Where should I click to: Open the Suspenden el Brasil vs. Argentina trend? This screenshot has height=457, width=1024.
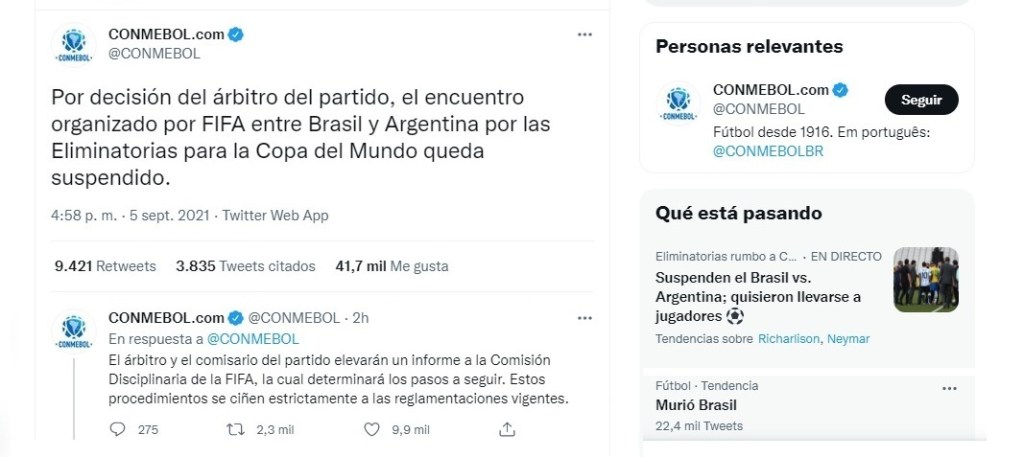757,296
